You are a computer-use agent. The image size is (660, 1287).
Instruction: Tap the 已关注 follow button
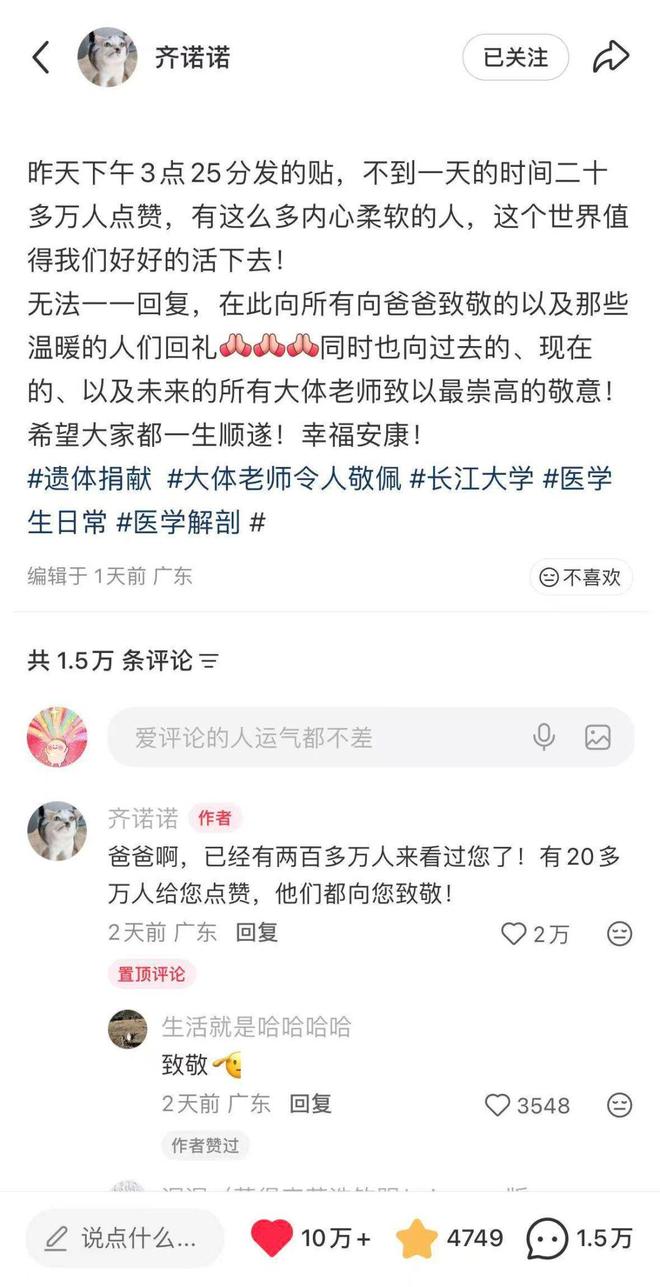tap(515, 58)
